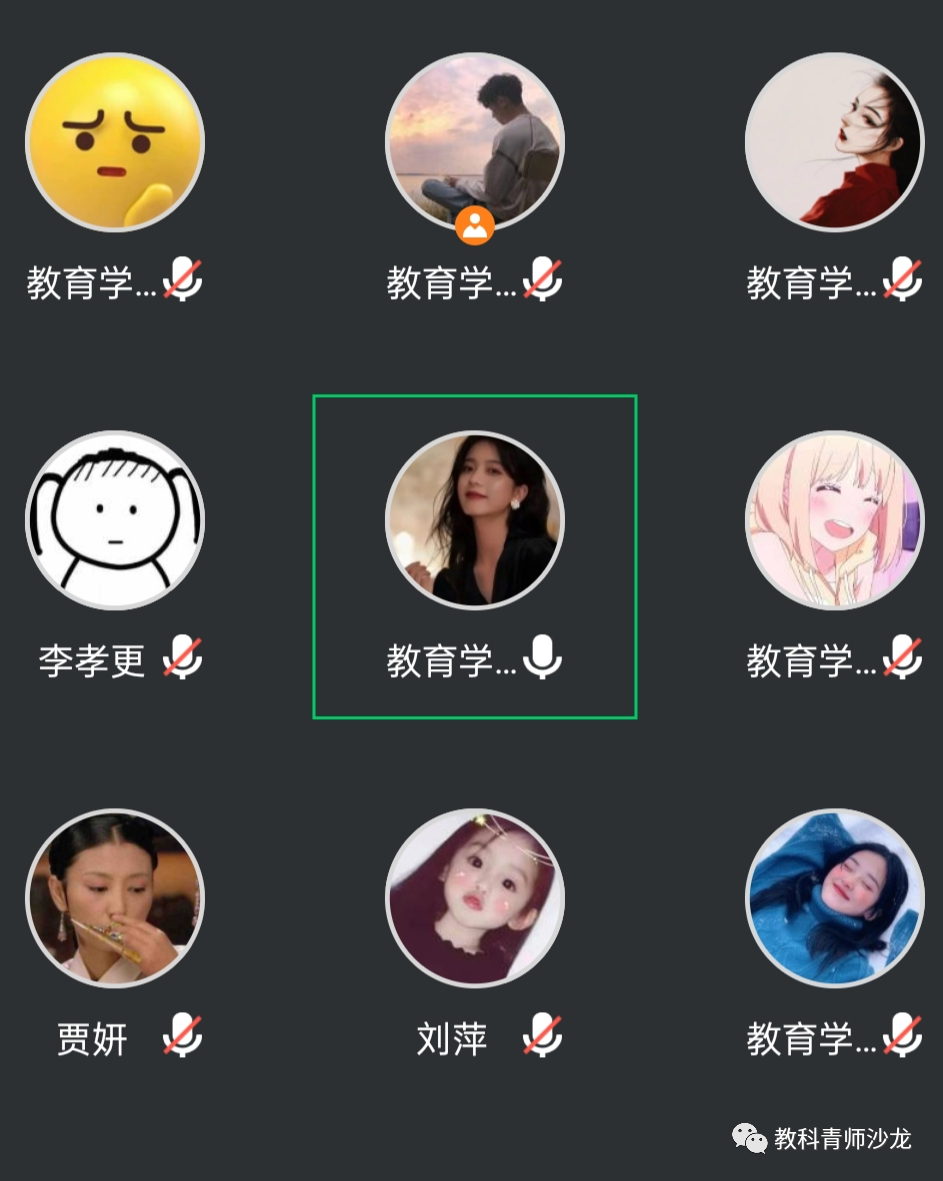The image size is (943, 1181).
Task: Open the green-highlighted speaking participant's tile
Action: pyautogui.click(x=475, y=520)
